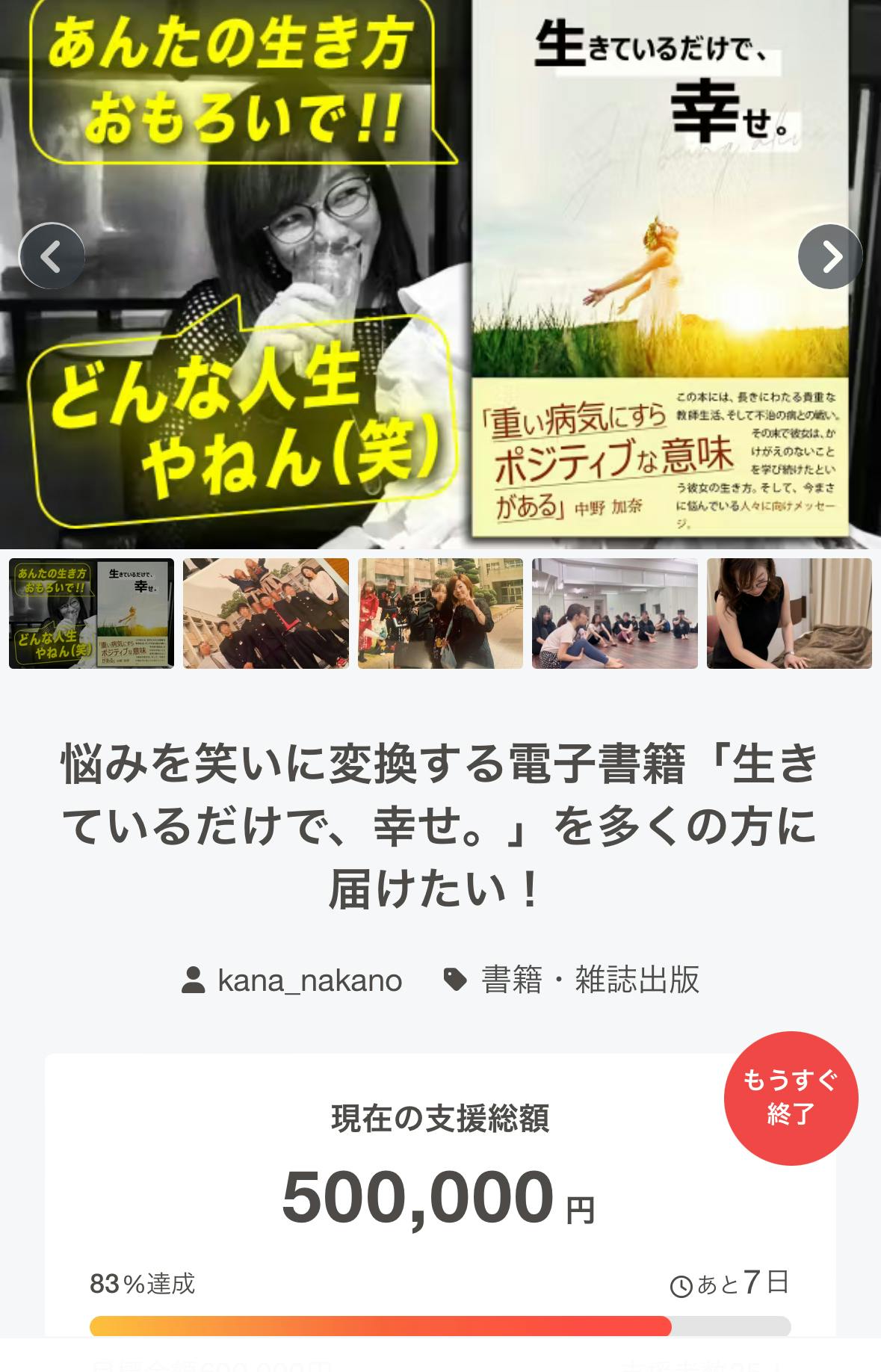Select the studio floor sitting photo thumbnail
The height and width of the screenshot is (1372, 881).
(x=614, y=613)
